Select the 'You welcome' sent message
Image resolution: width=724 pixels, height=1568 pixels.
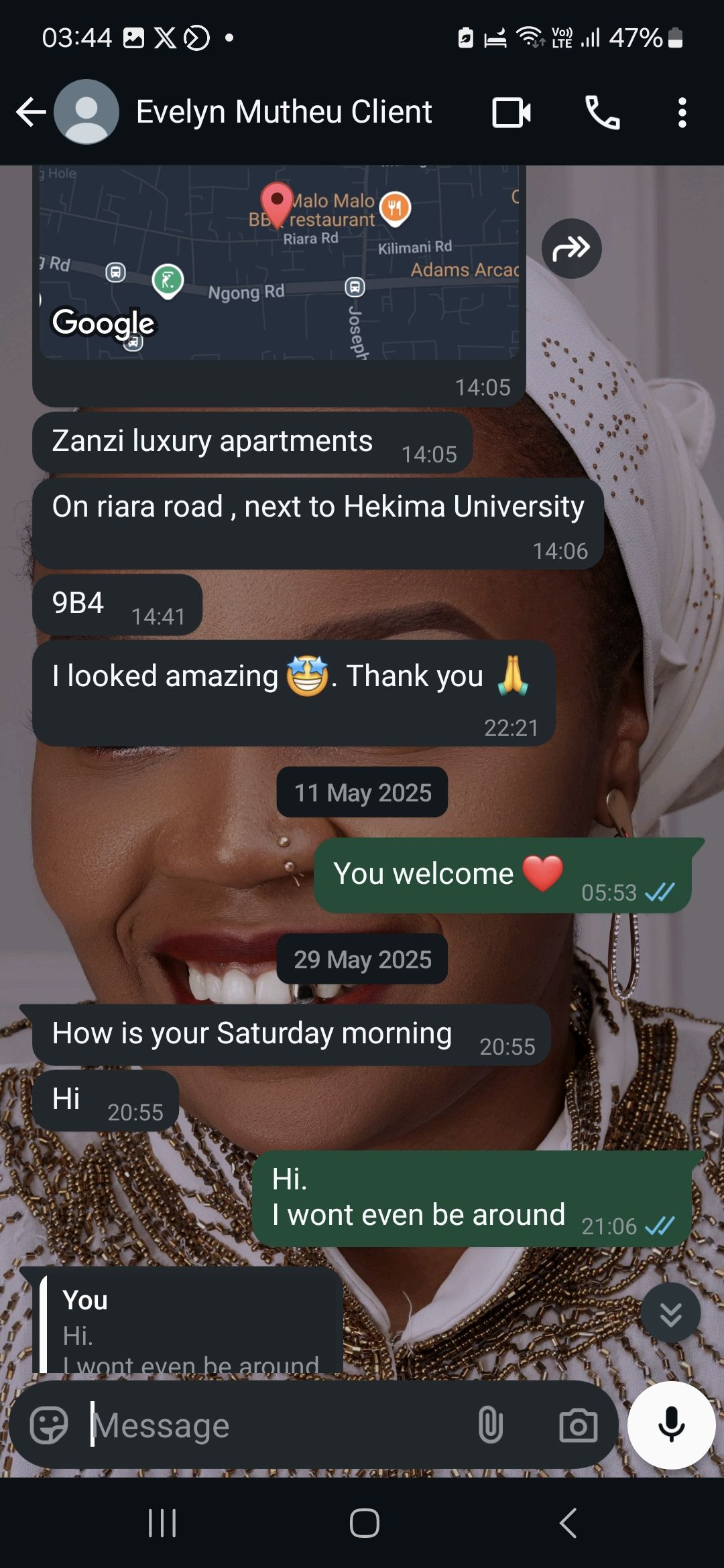pos(499,873)
